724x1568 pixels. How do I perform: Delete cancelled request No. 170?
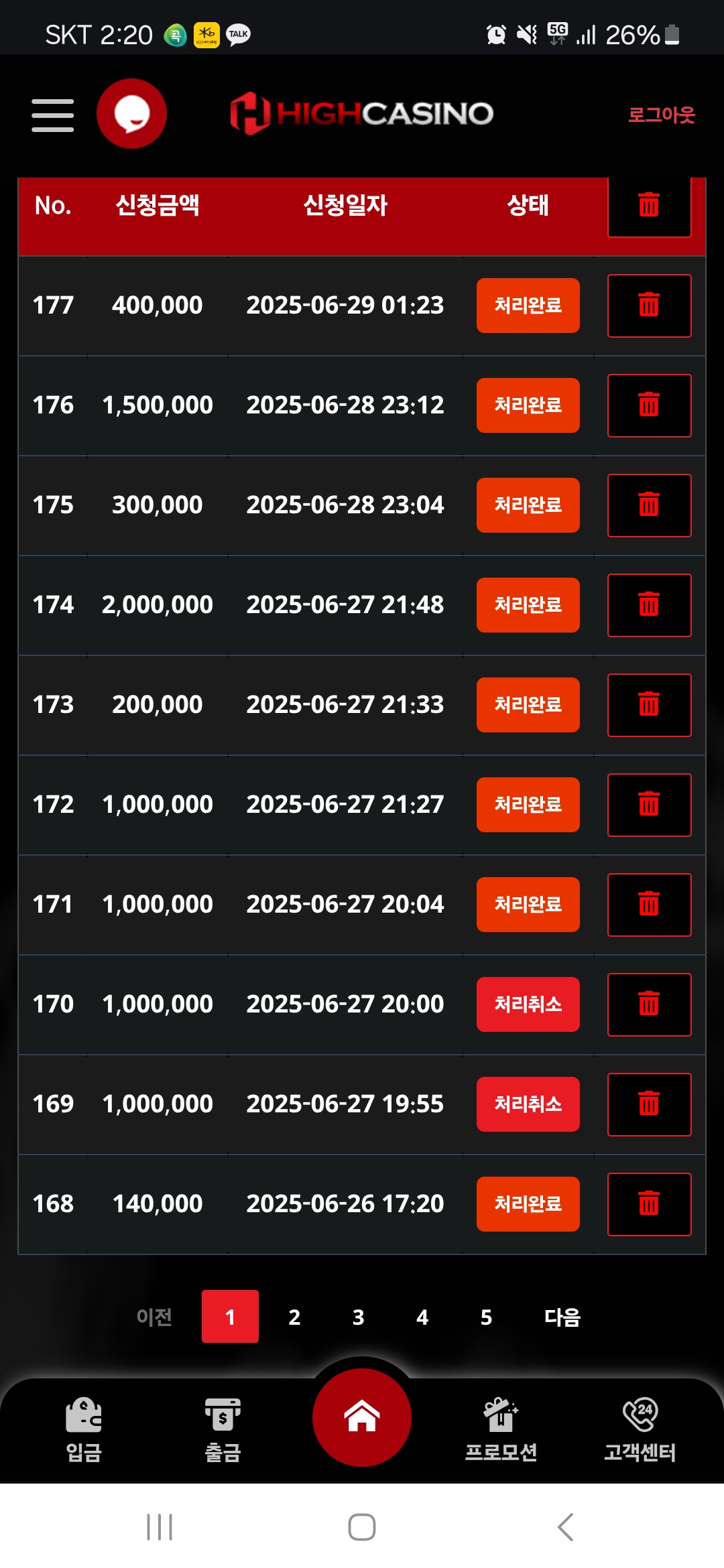(649, 1004)
